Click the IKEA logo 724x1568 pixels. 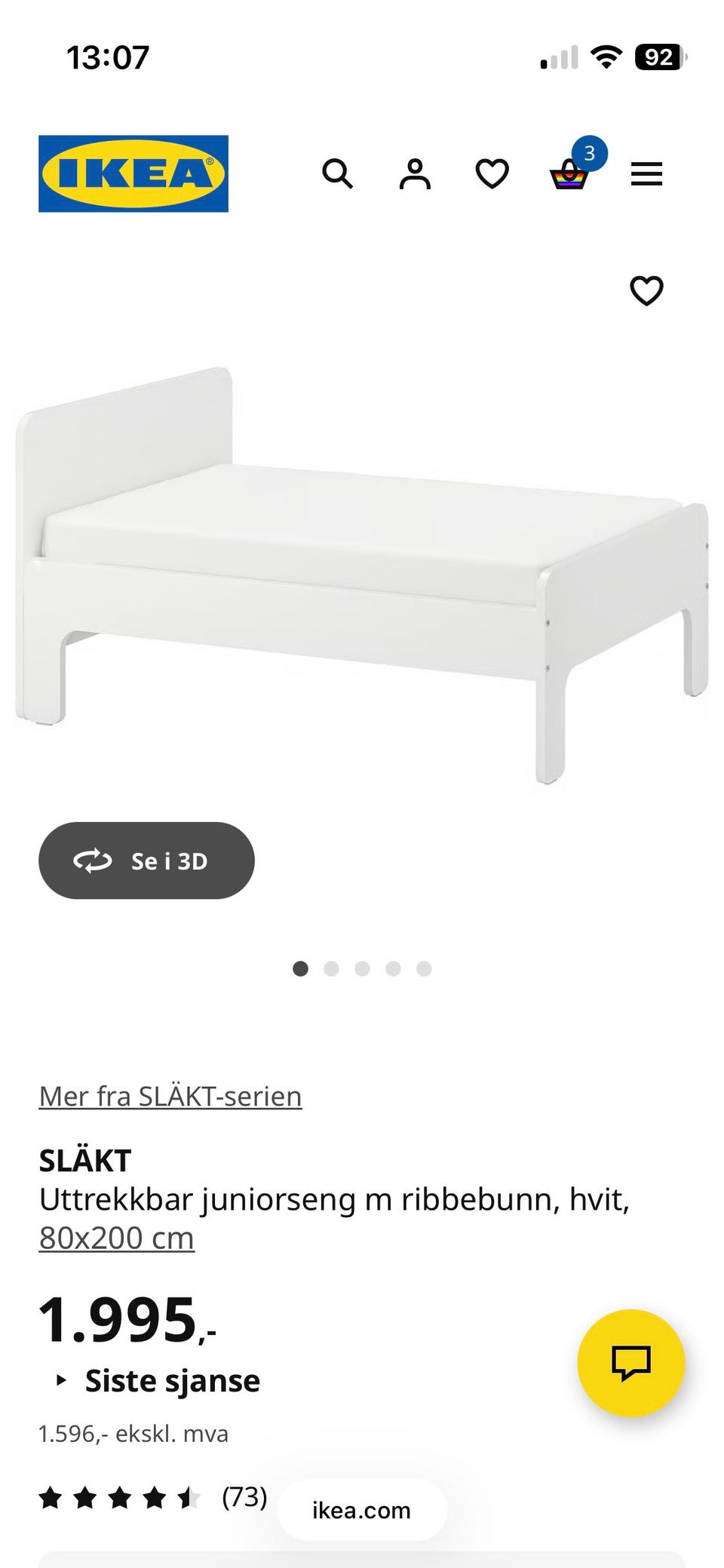pyautogui.click(x=133, y=173)
